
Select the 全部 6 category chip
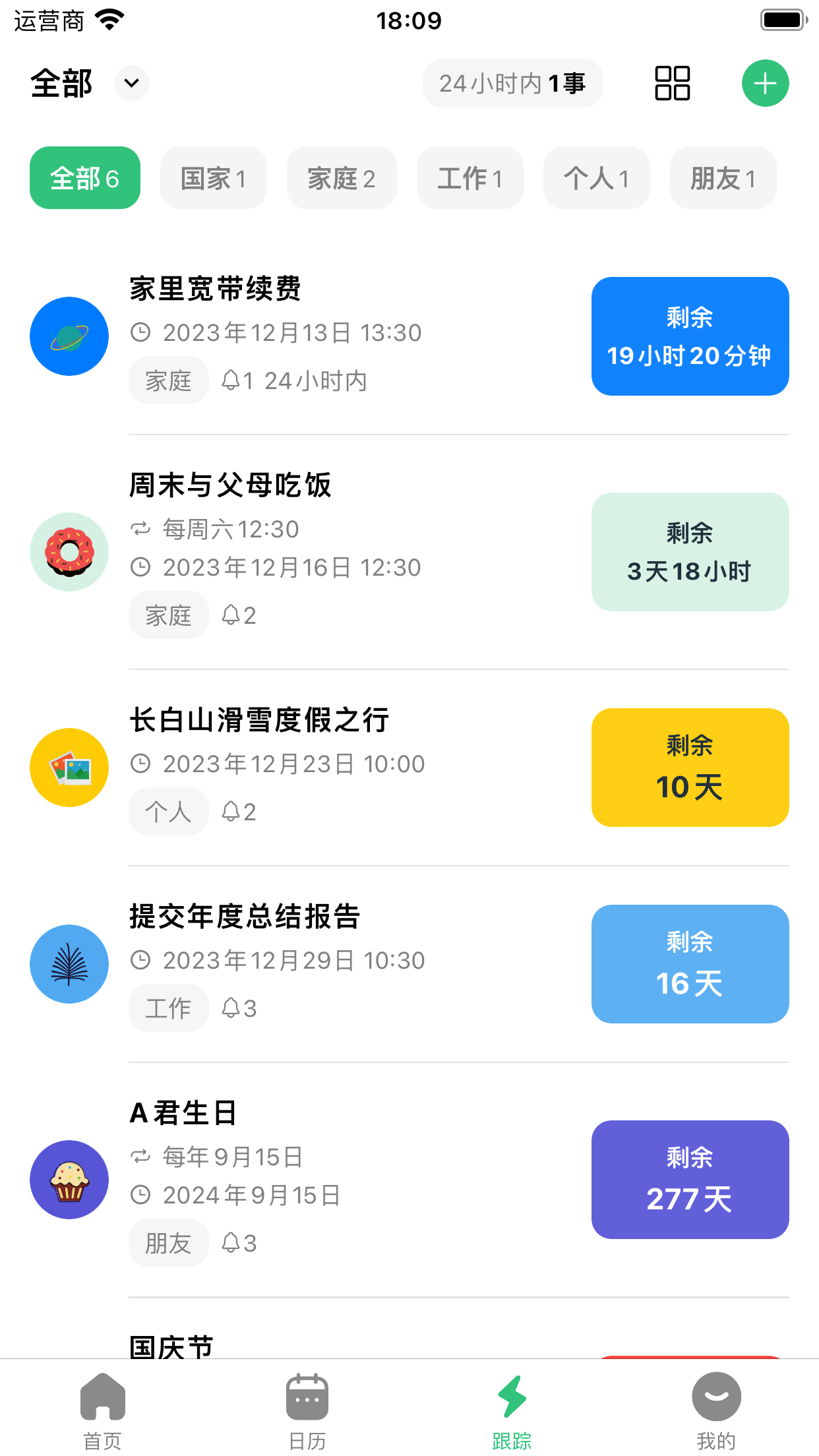[x=85, y=178]
